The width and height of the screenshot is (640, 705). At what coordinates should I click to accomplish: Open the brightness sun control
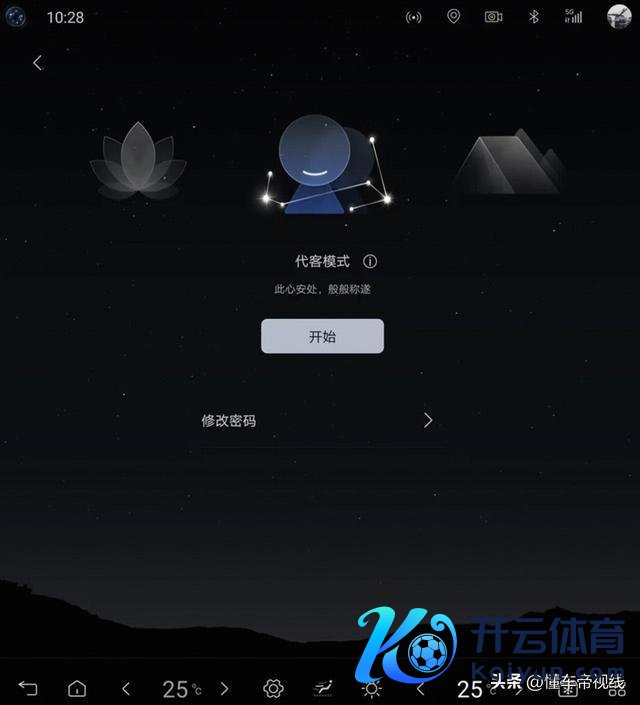click(372, 688)
